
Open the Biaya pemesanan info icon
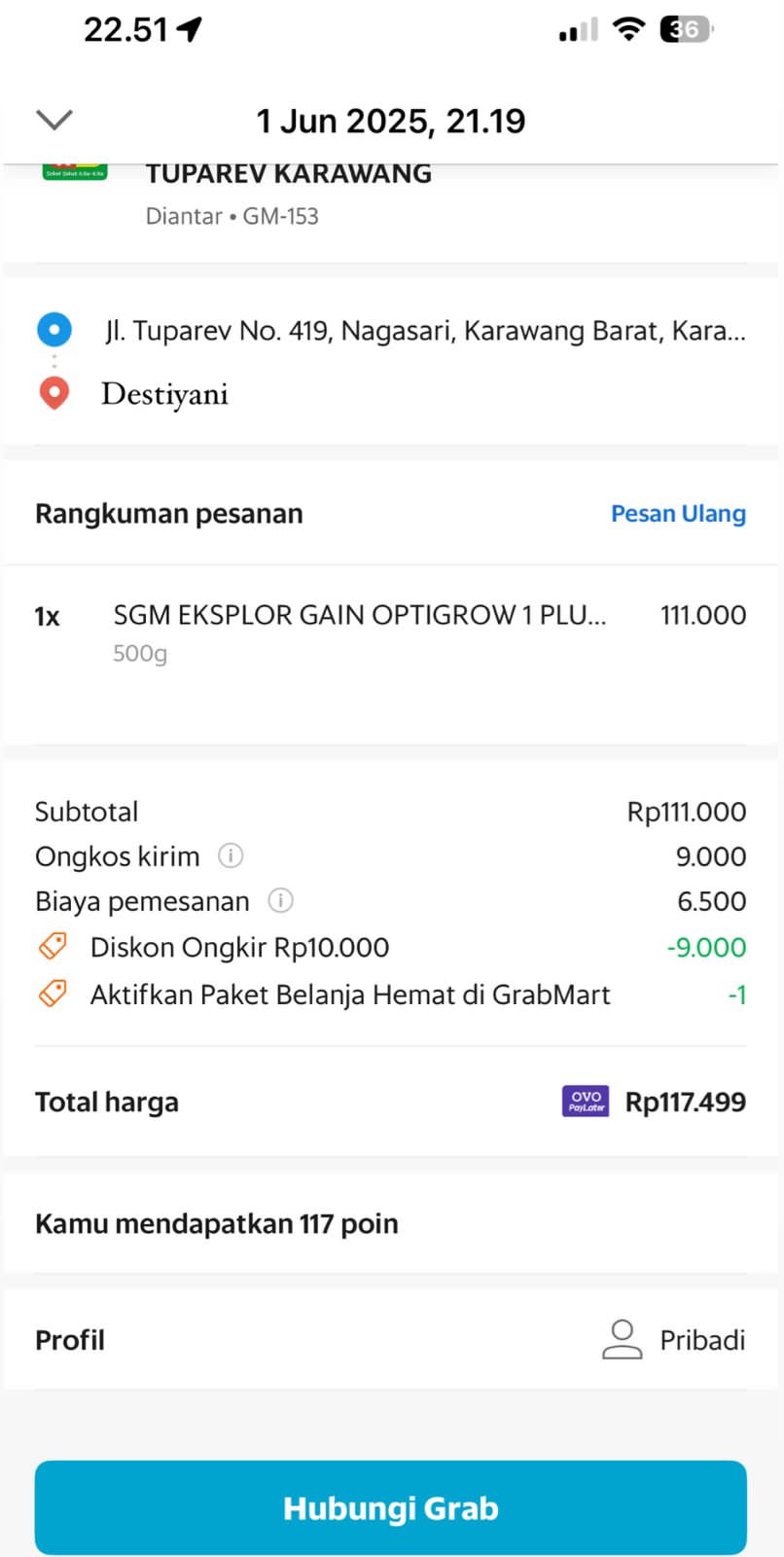280,901
